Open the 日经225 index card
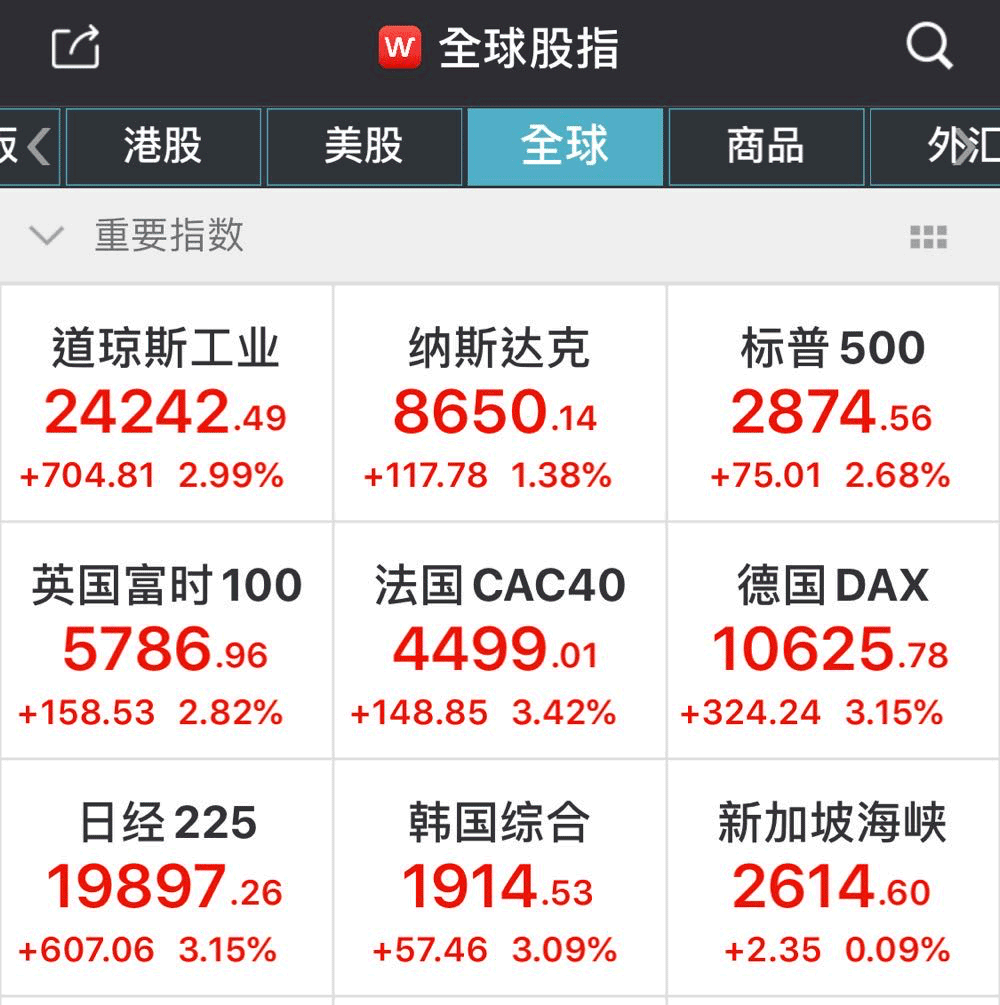 point(166,878)
